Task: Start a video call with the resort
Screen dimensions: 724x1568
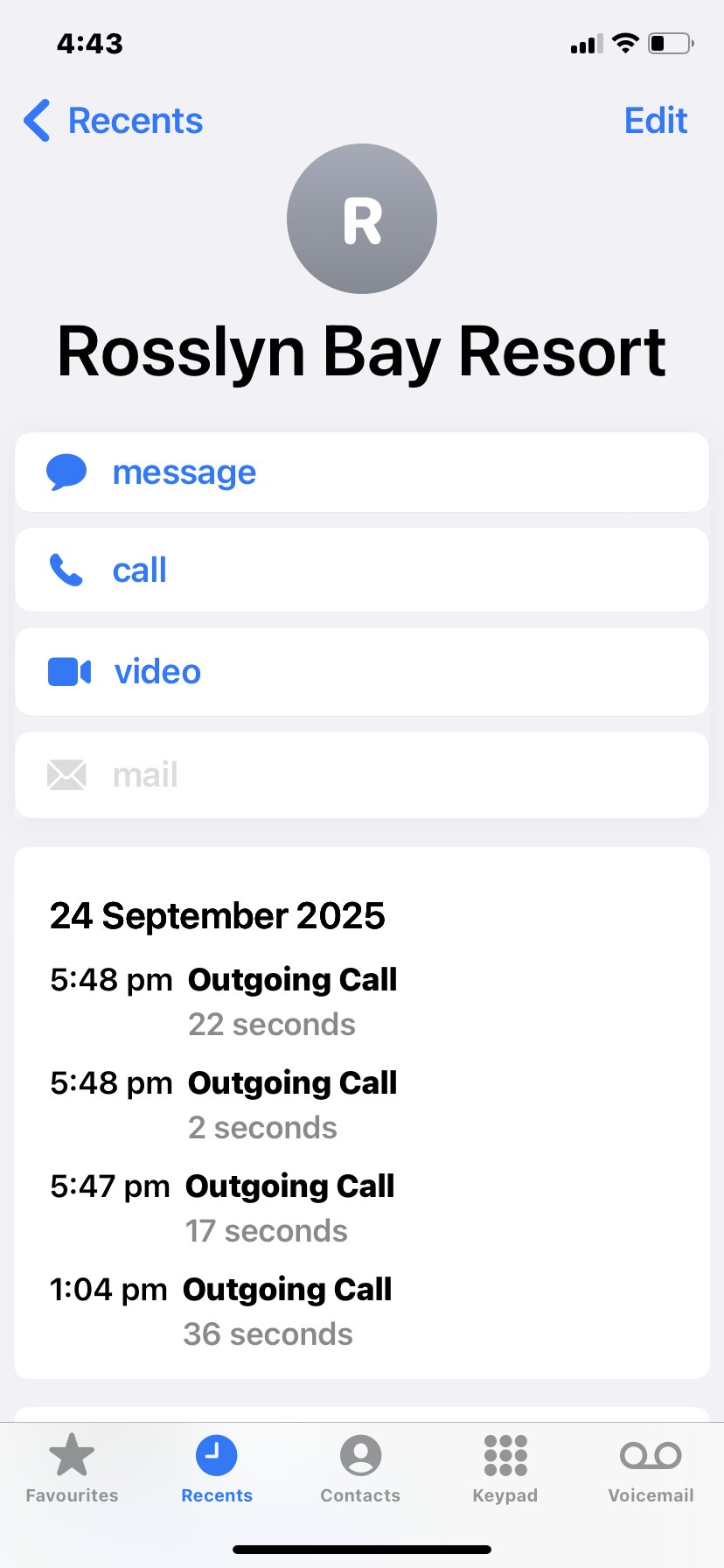Action: (361, 672)
